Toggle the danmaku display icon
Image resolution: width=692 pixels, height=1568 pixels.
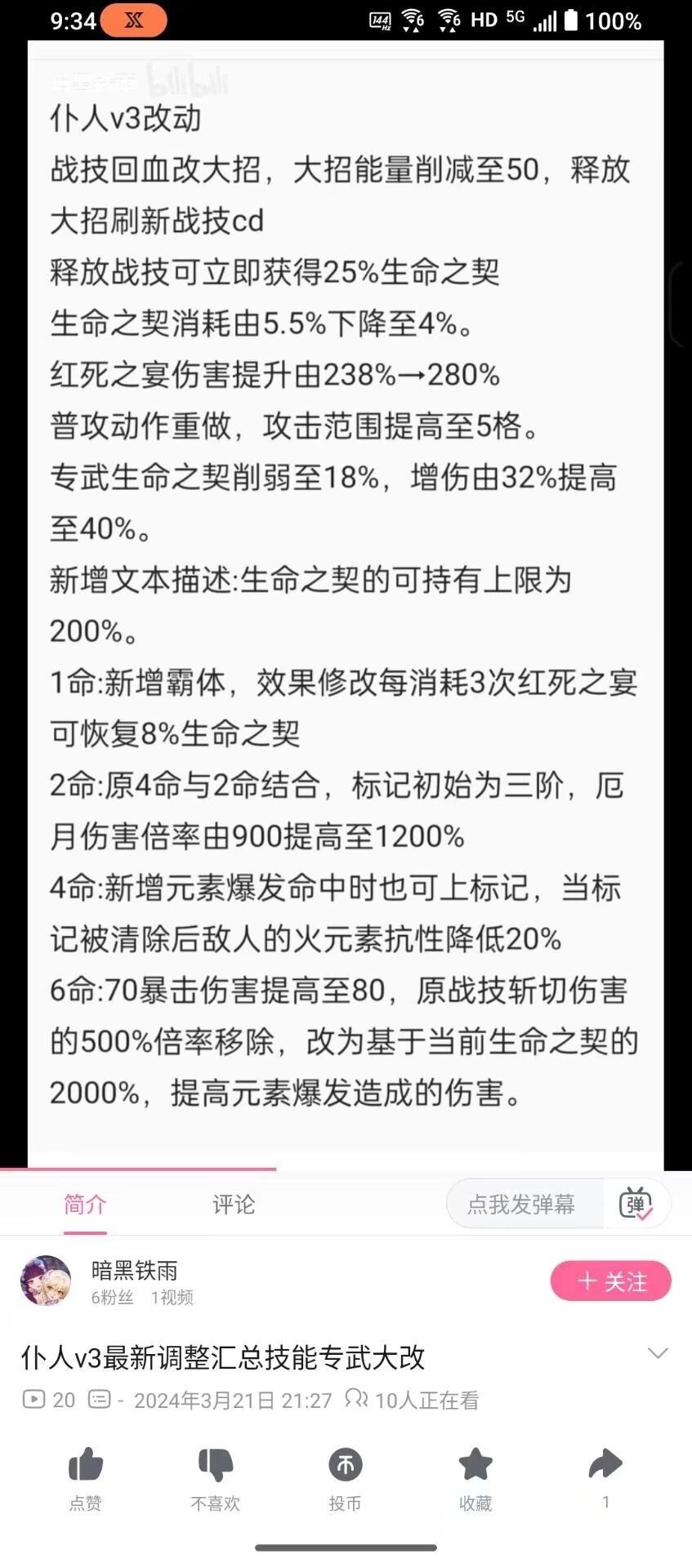636,1204
